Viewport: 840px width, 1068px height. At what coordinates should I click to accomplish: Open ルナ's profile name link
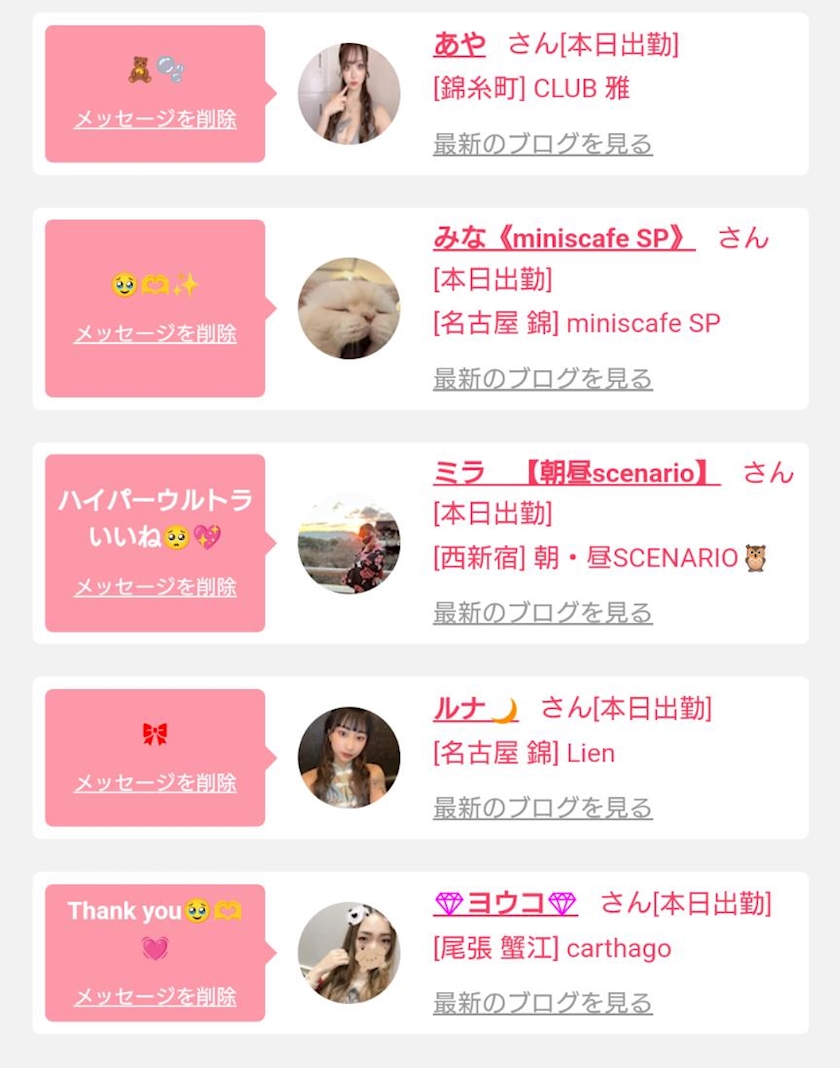coord(476,709)
